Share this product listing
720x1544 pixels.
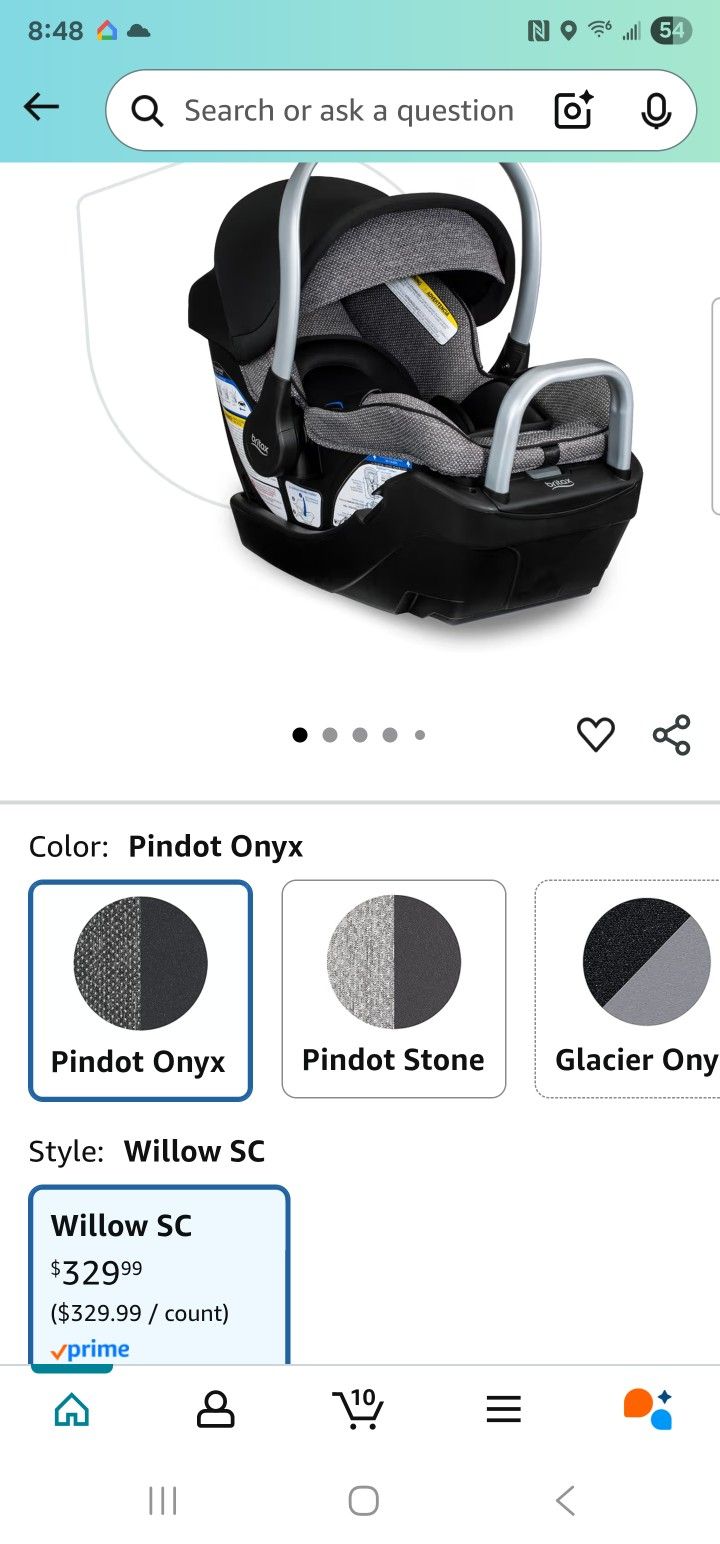672,735
